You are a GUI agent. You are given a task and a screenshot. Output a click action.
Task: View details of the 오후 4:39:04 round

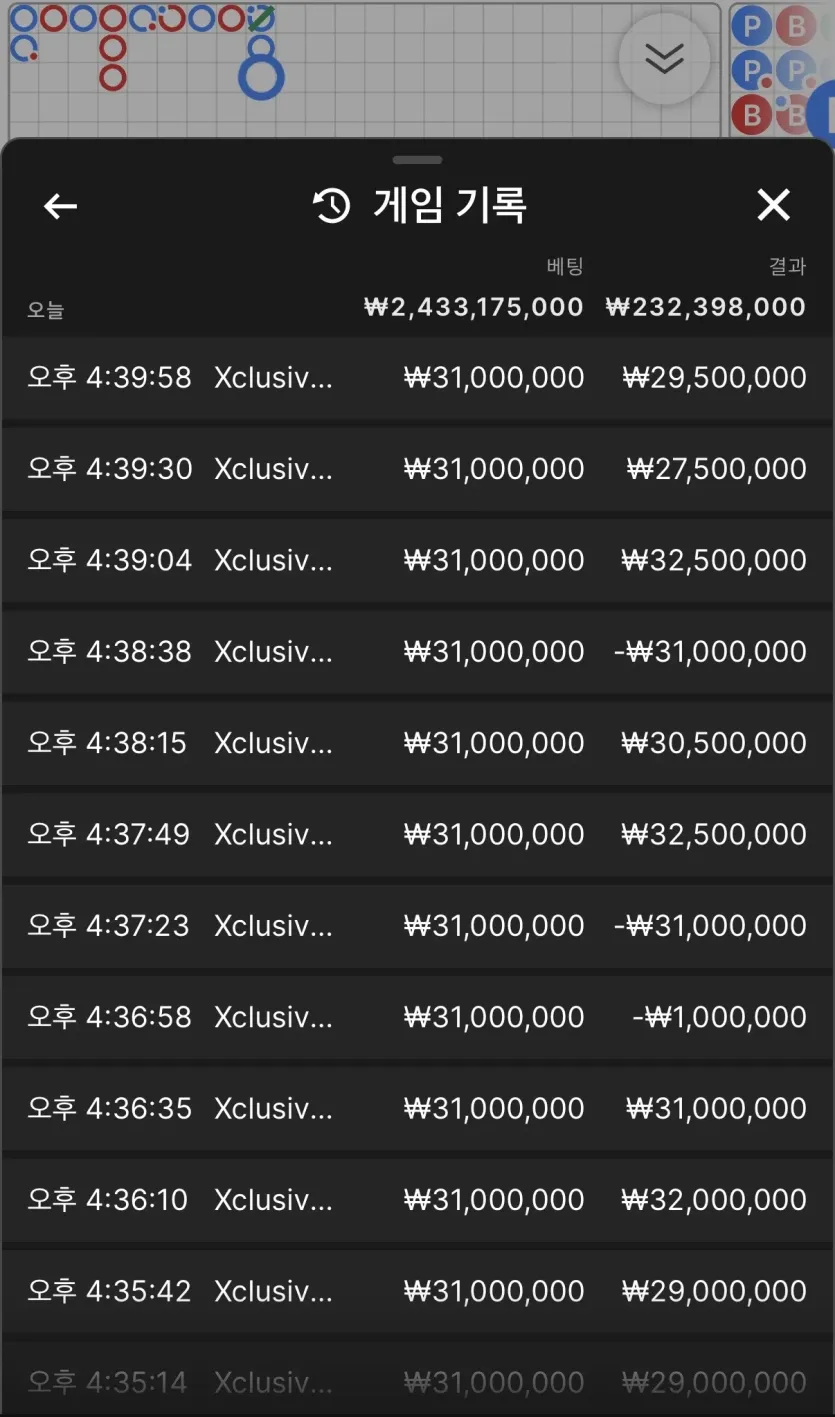tap(417, 560)
